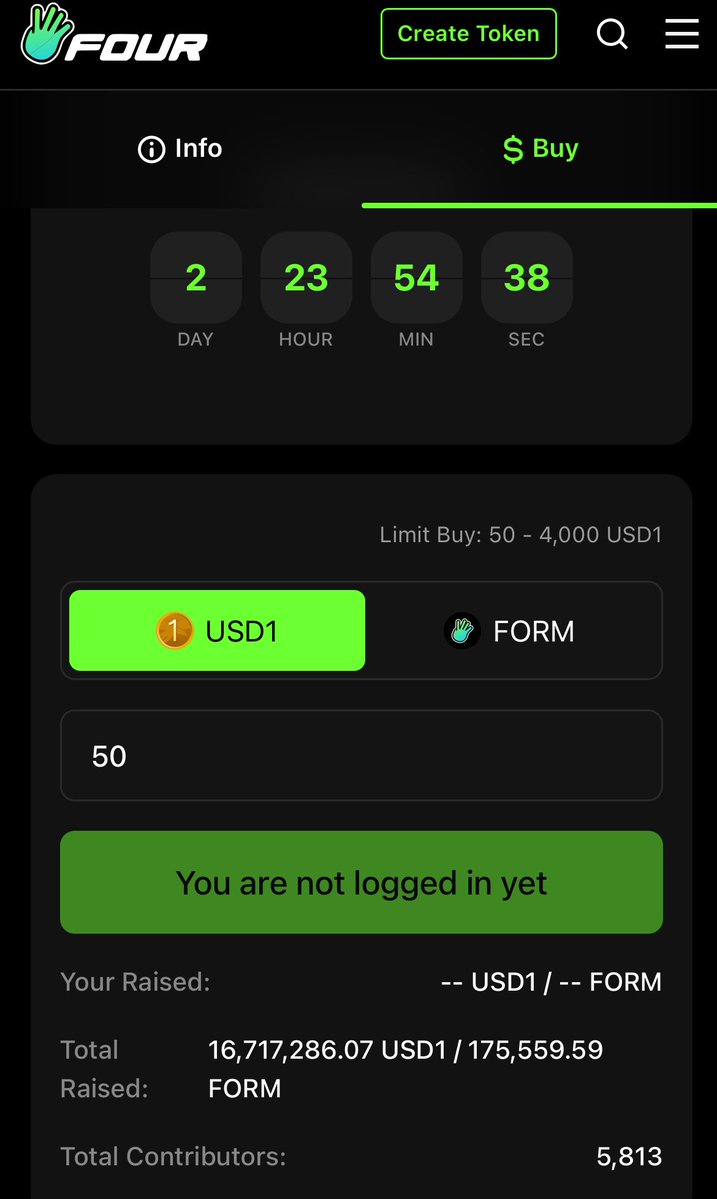Select the Buy tab
The image size is (717, 1199).
coord(540,148)
